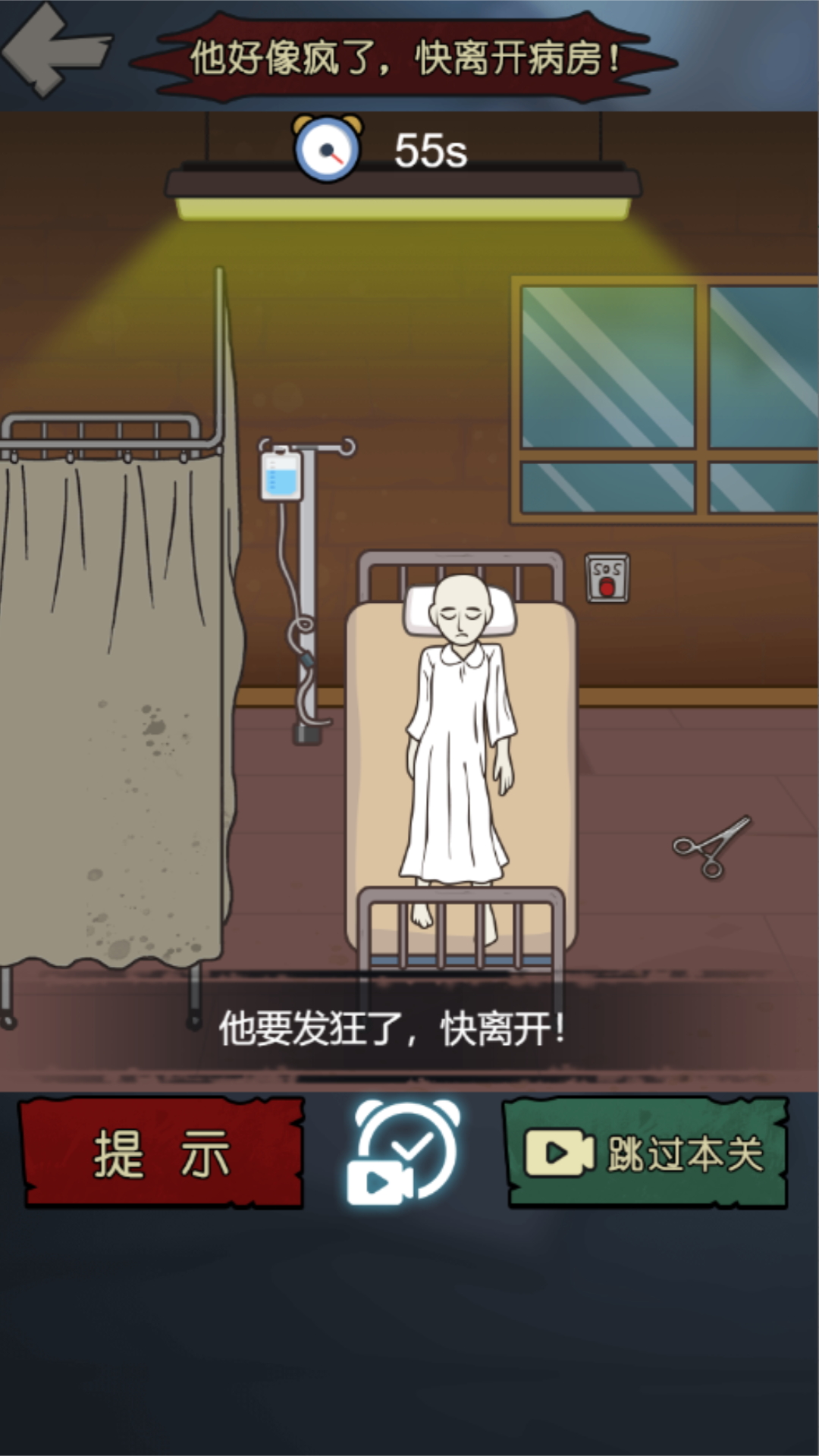Screen dimensions: 819x1456
Task: Tap the dirty bed curtain
Action: click(x=118, y=705)
